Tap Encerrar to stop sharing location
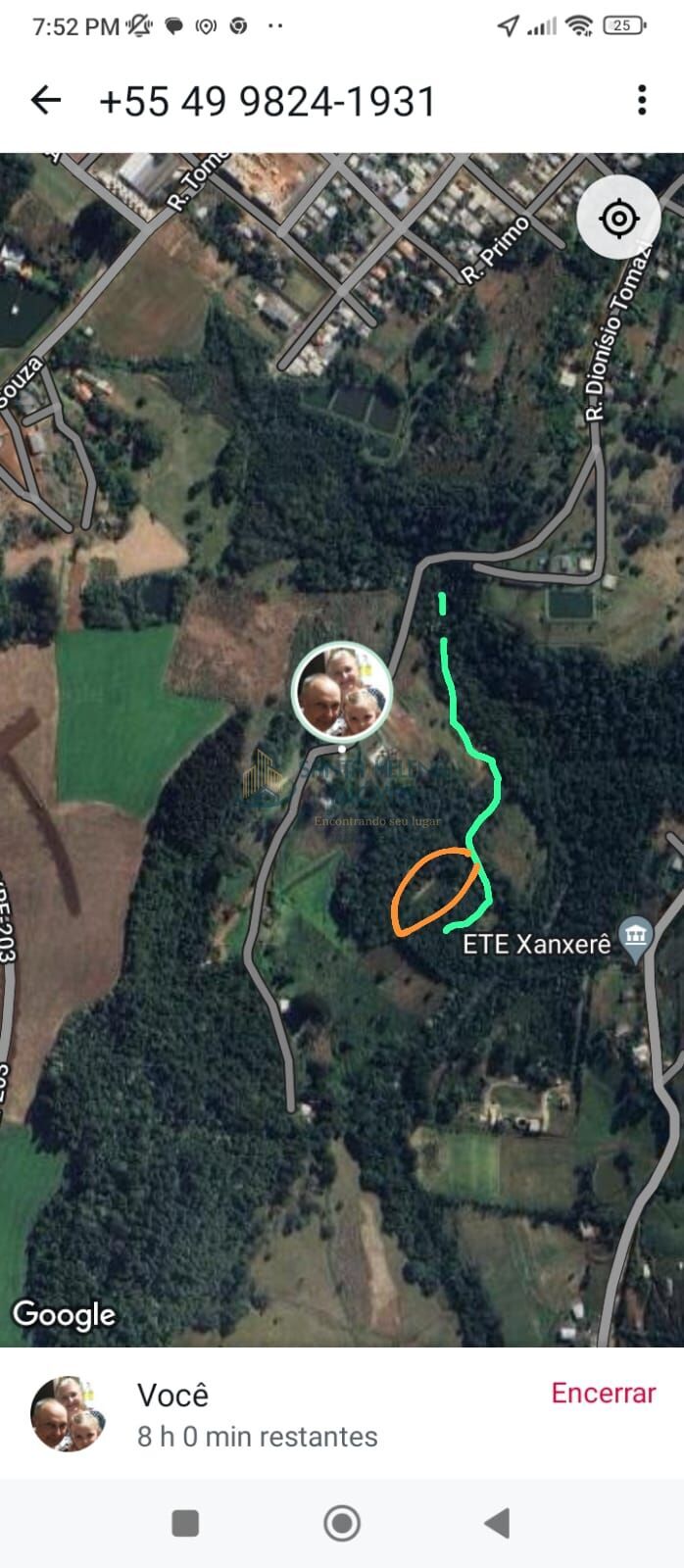Viewport: 684px width, 1568px height. [x=603, y=1394]
